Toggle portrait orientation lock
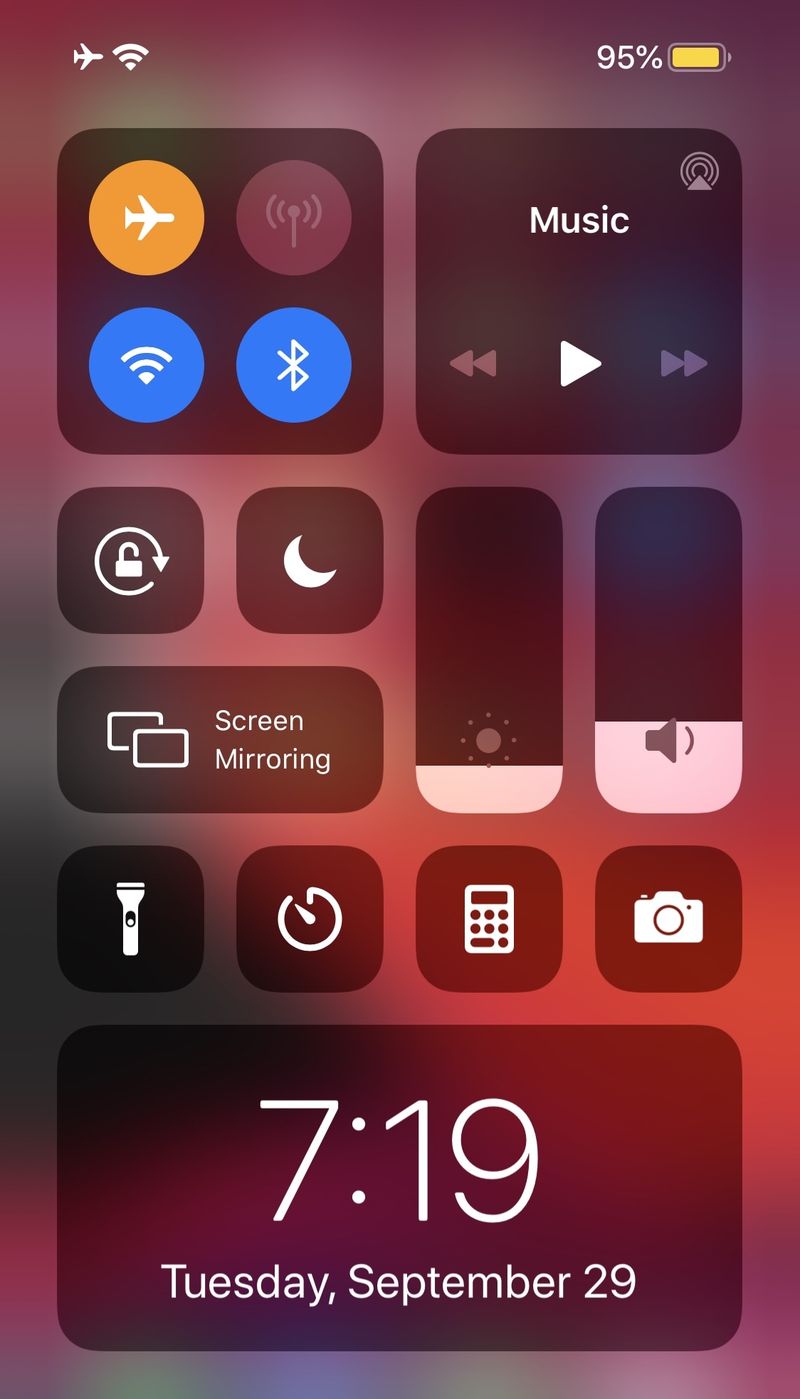 pyautogui.click(x=131, y=560)
